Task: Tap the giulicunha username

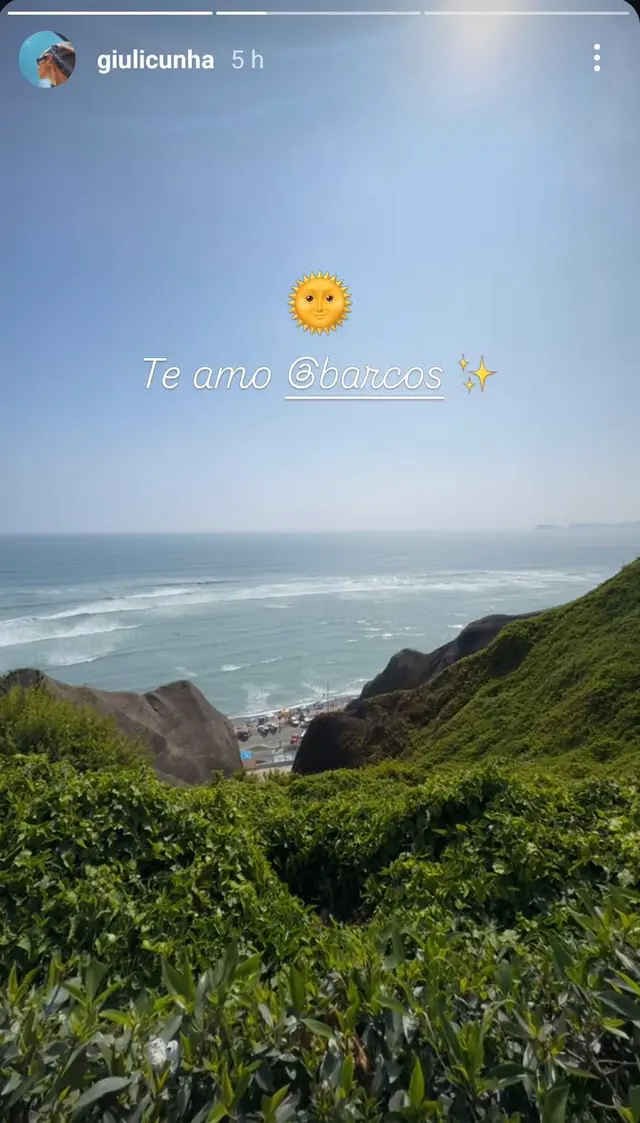Action: click(x=155, y=60)
